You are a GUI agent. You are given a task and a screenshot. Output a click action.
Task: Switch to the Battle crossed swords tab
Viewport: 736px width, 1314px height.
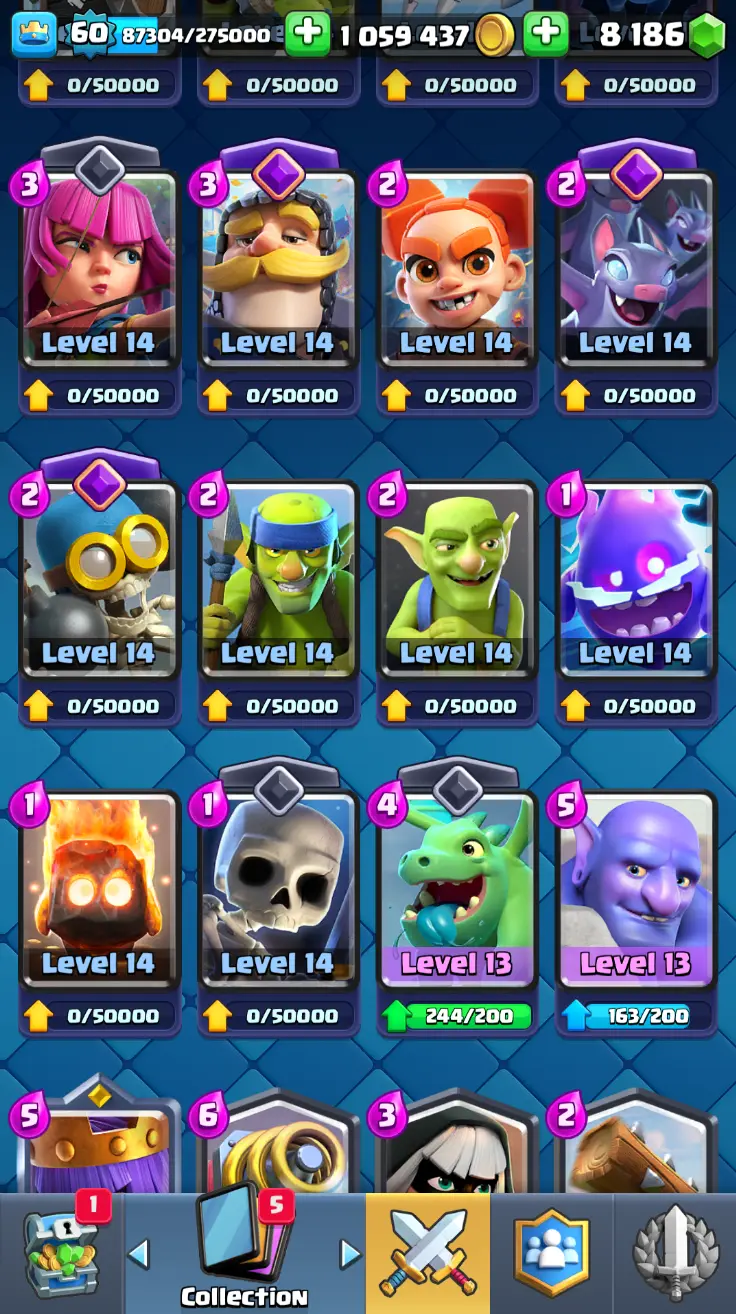428,1254
